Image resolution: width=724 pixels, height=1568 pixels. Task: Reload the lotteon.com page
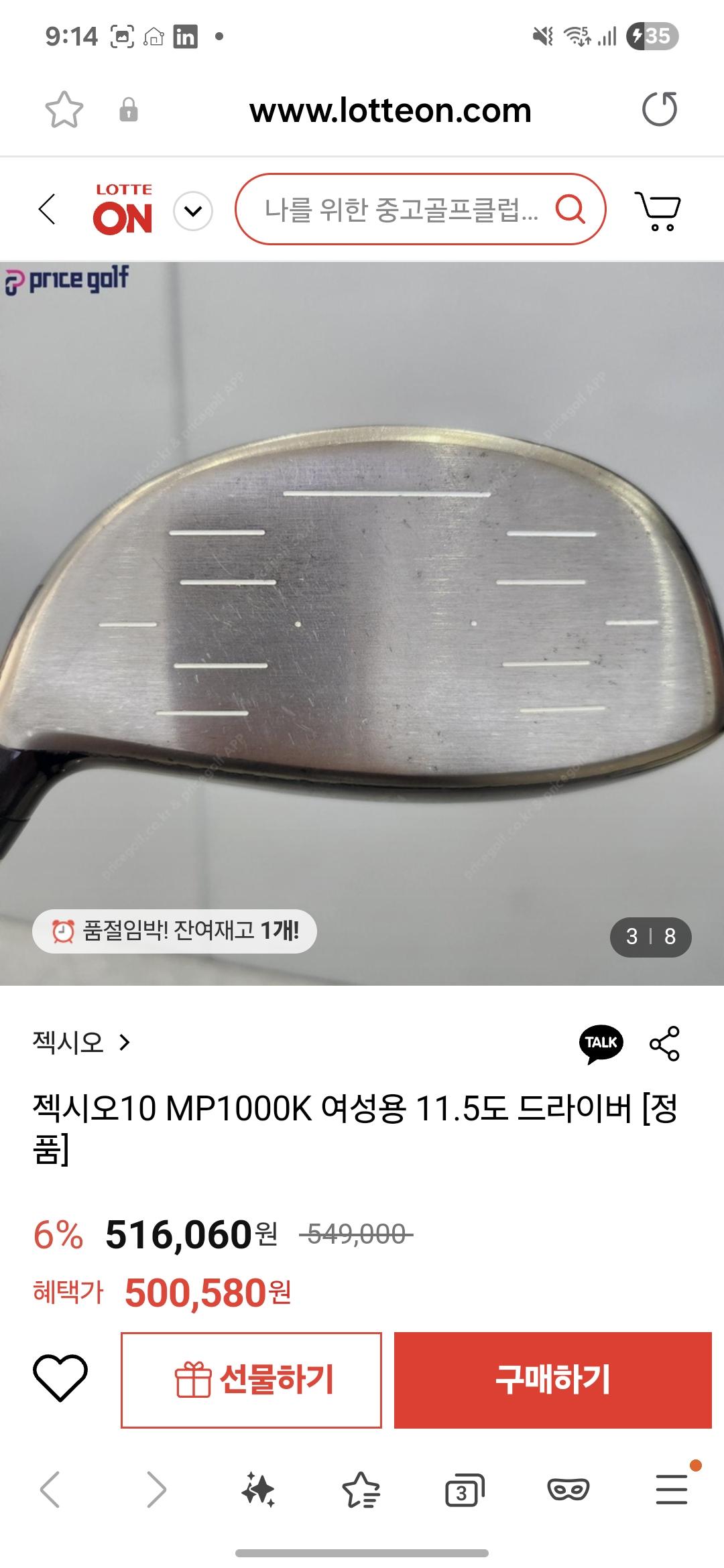(660, 110)
